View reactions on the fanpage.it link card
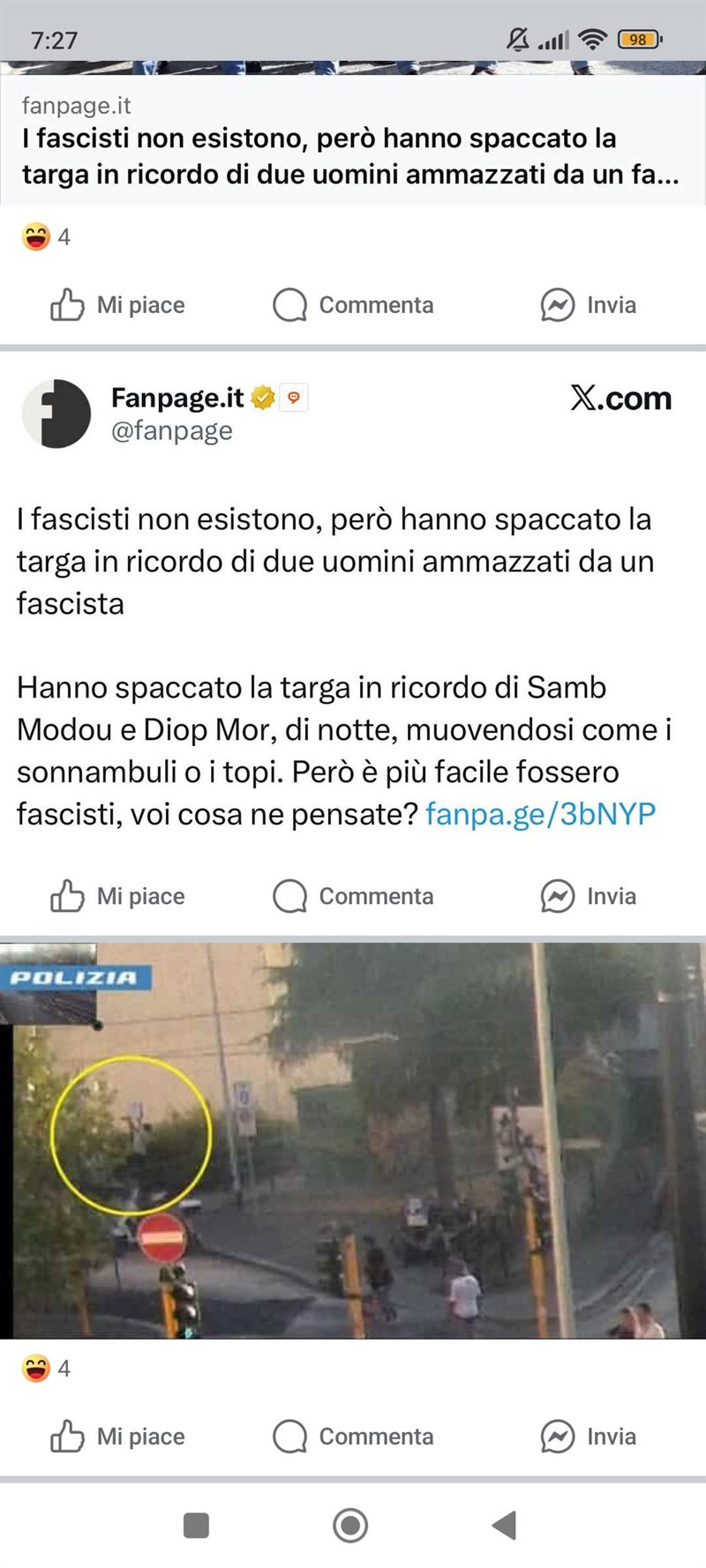 coord(46,237)
